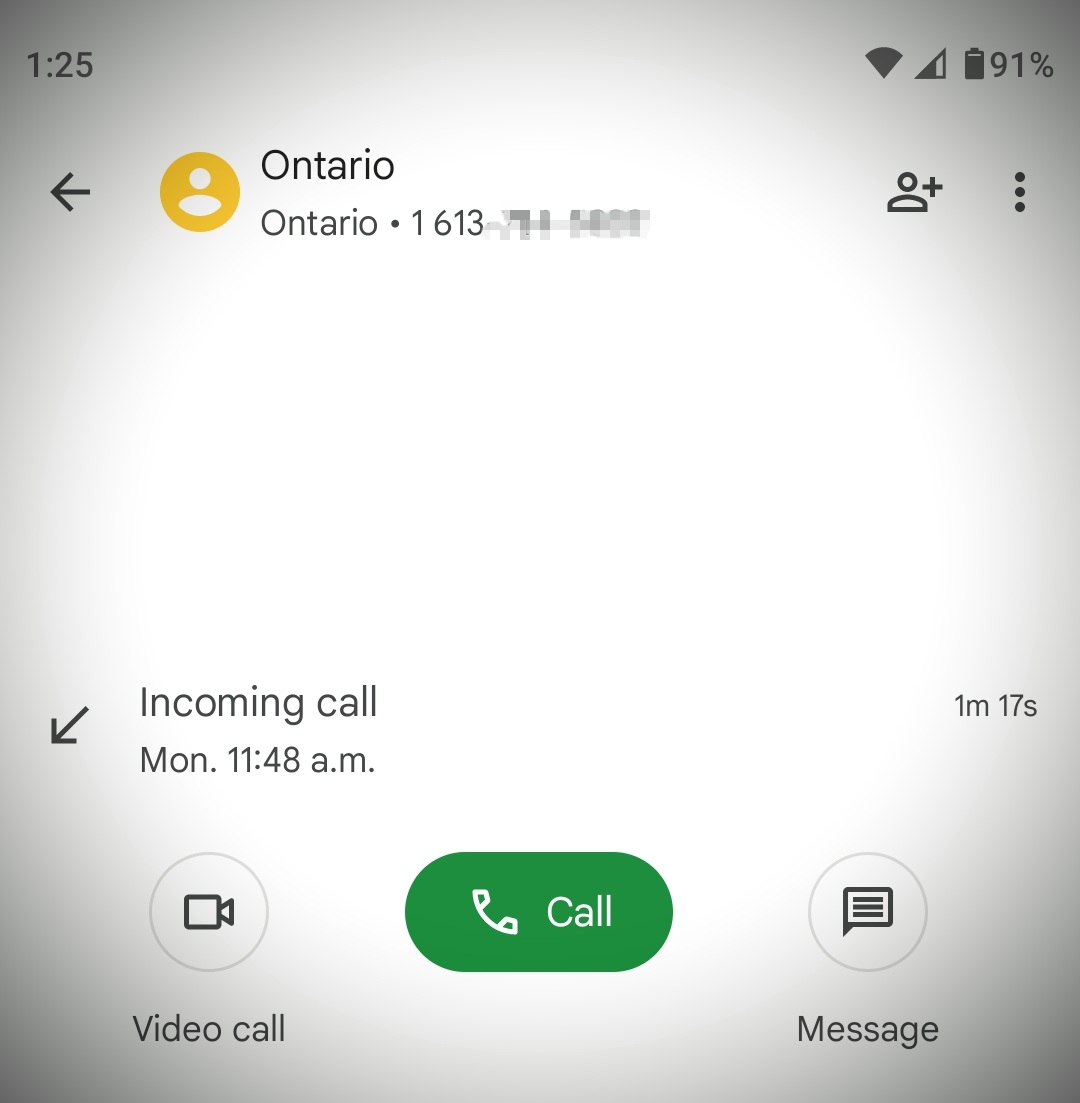1080x1103 pixels.
Task: Send a message to this number
Action: coord(867,911)
